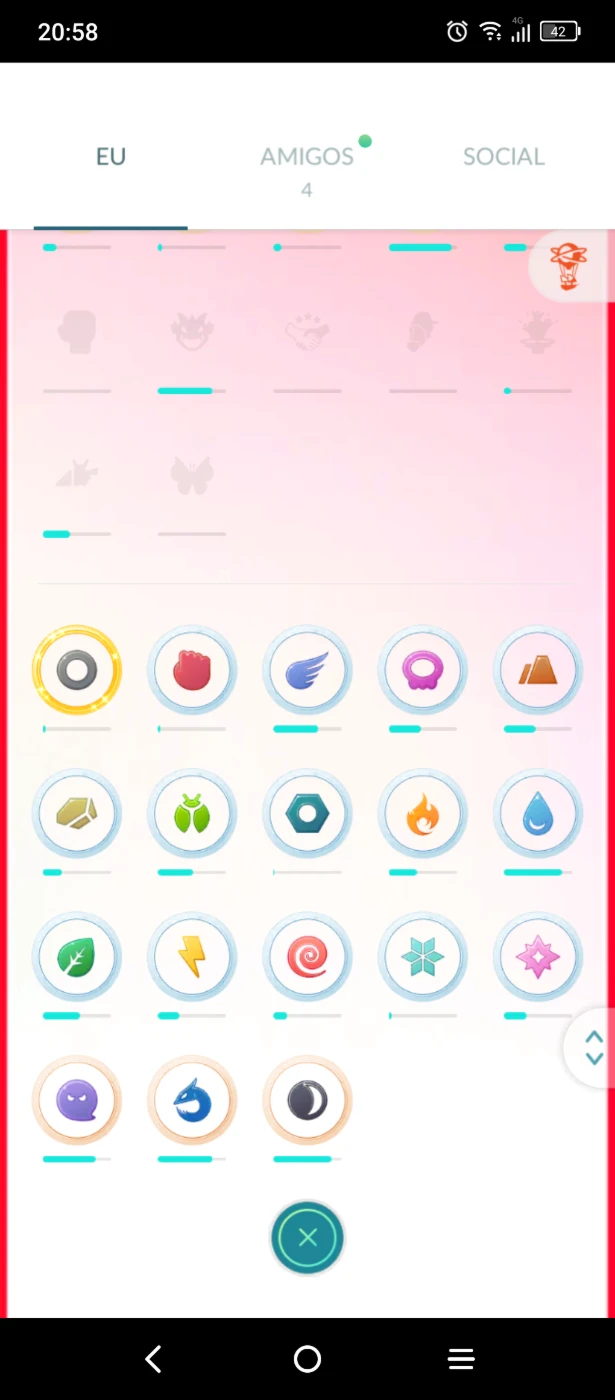Go back with the system back arrow
Viewport: 615px width, 1400px height.
[153, 1358]
